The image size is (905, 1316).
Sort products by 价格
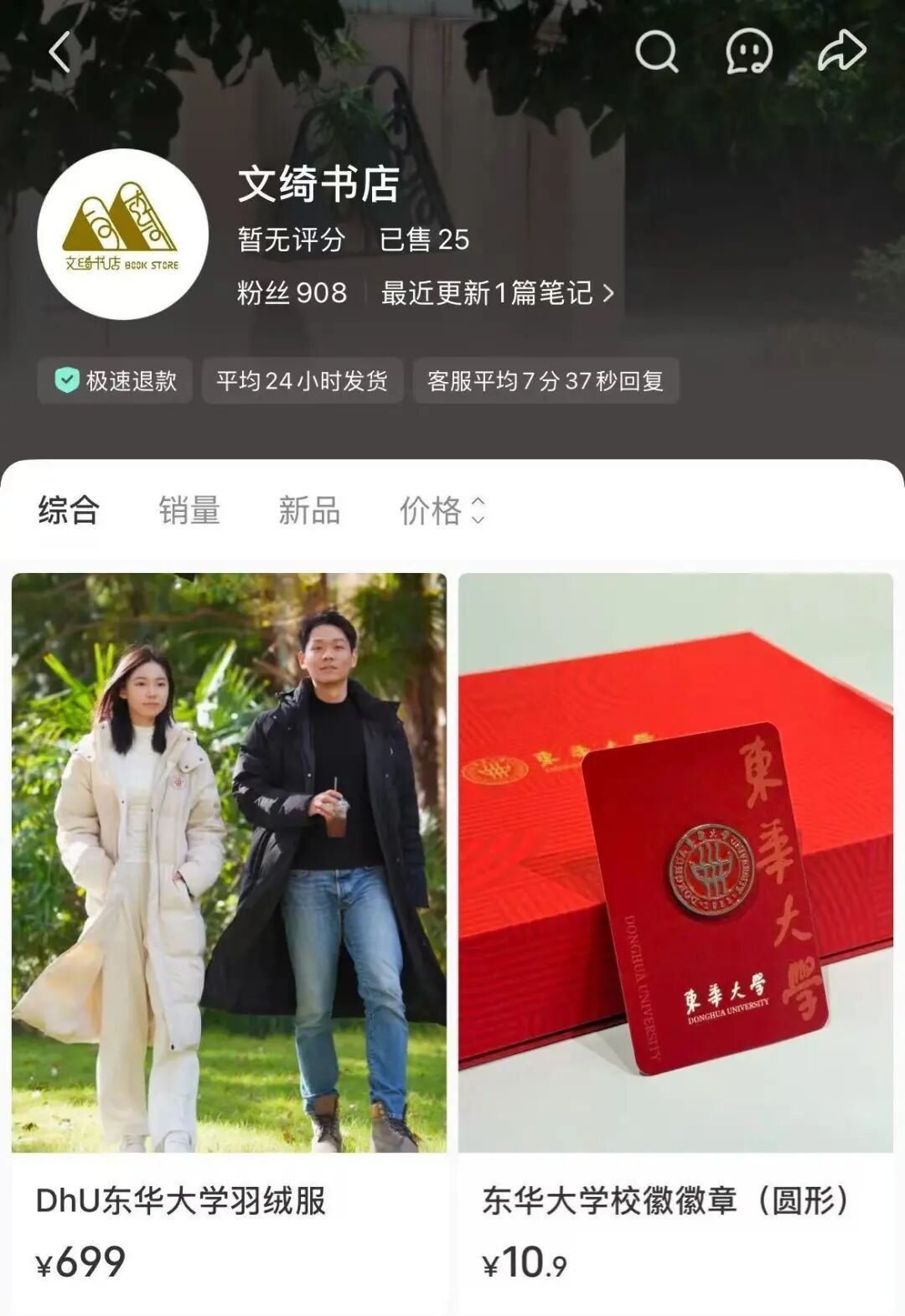pyautogui.click(x=441, y=510)
